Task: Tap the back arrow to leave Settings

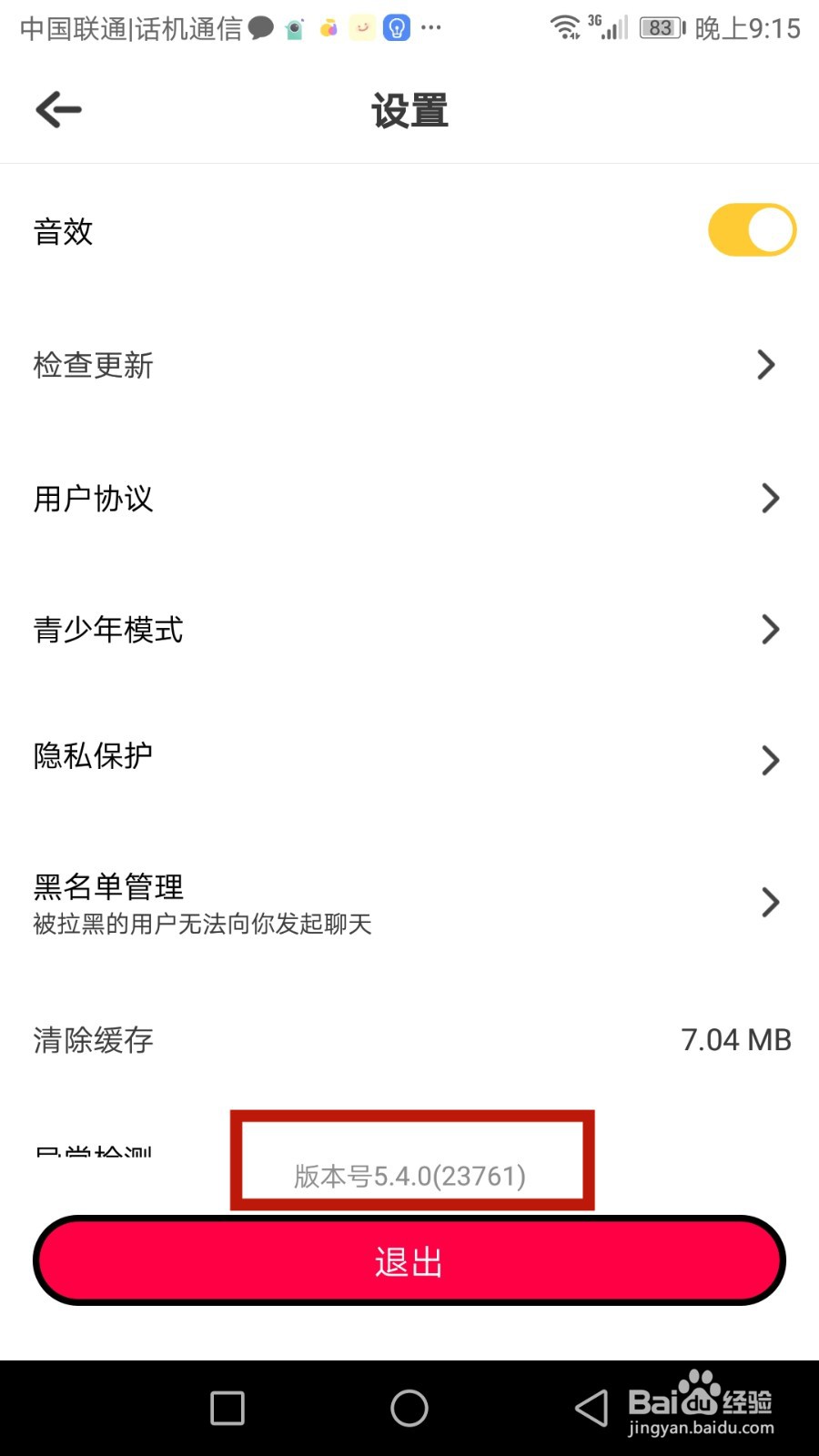Action: click(57, 109)
